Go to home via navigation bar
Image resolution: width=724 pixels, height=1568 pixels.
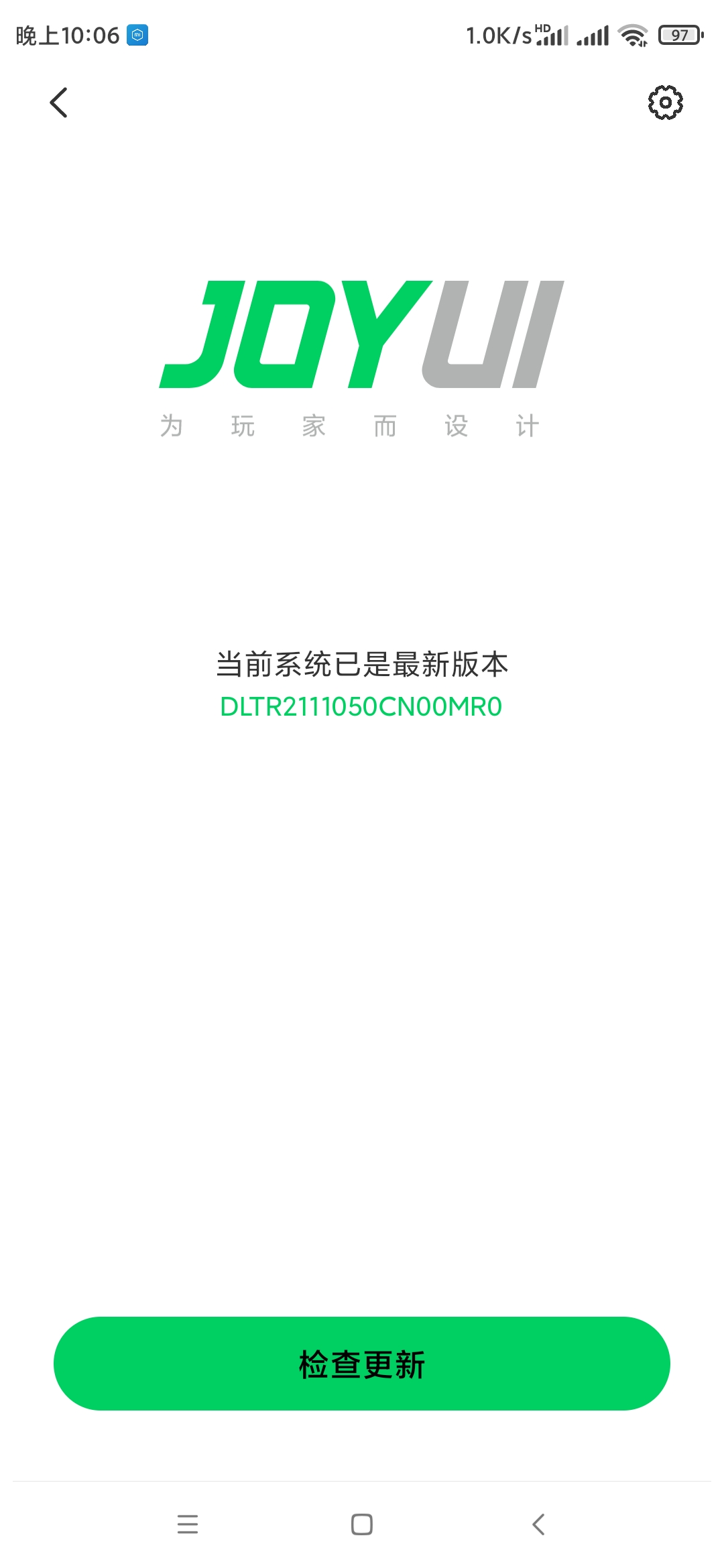[362, 1524]
